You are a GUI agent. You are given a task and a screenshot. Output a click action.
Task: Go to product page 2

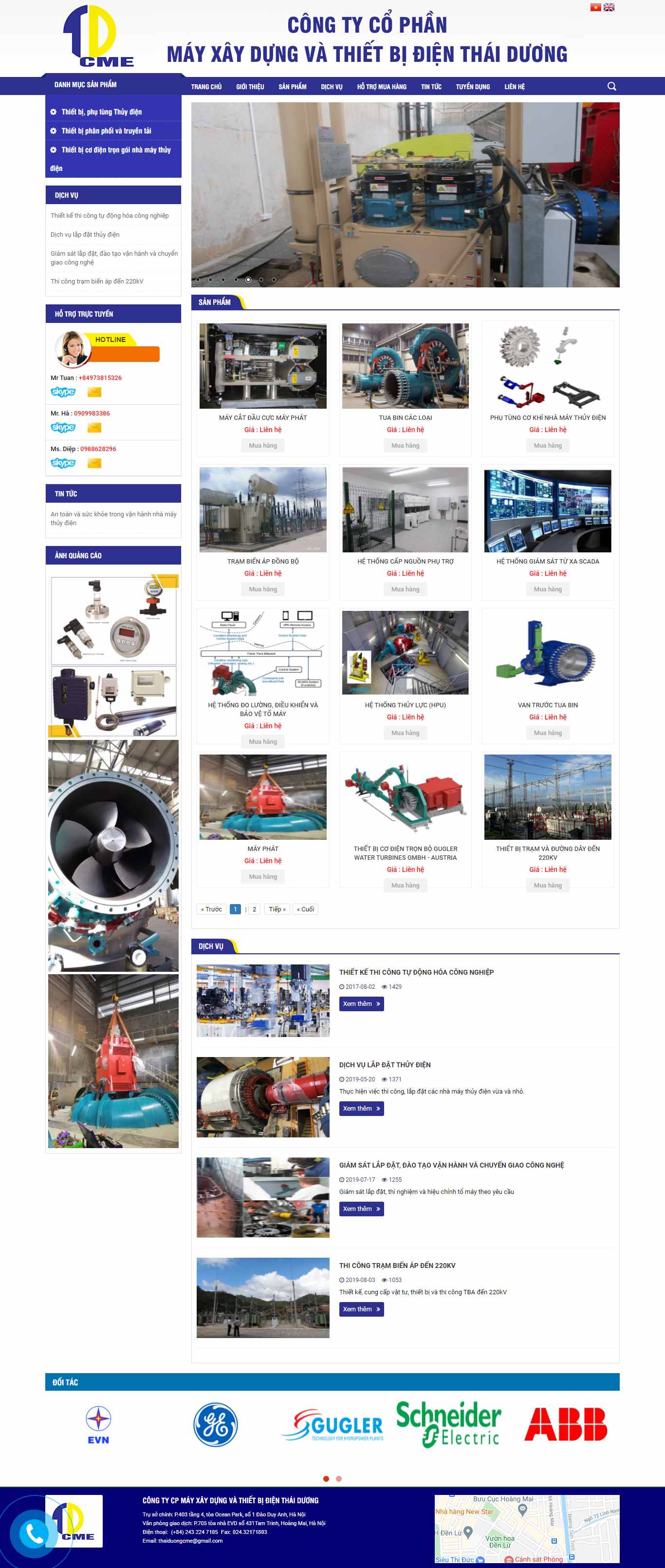coord(254,909)
